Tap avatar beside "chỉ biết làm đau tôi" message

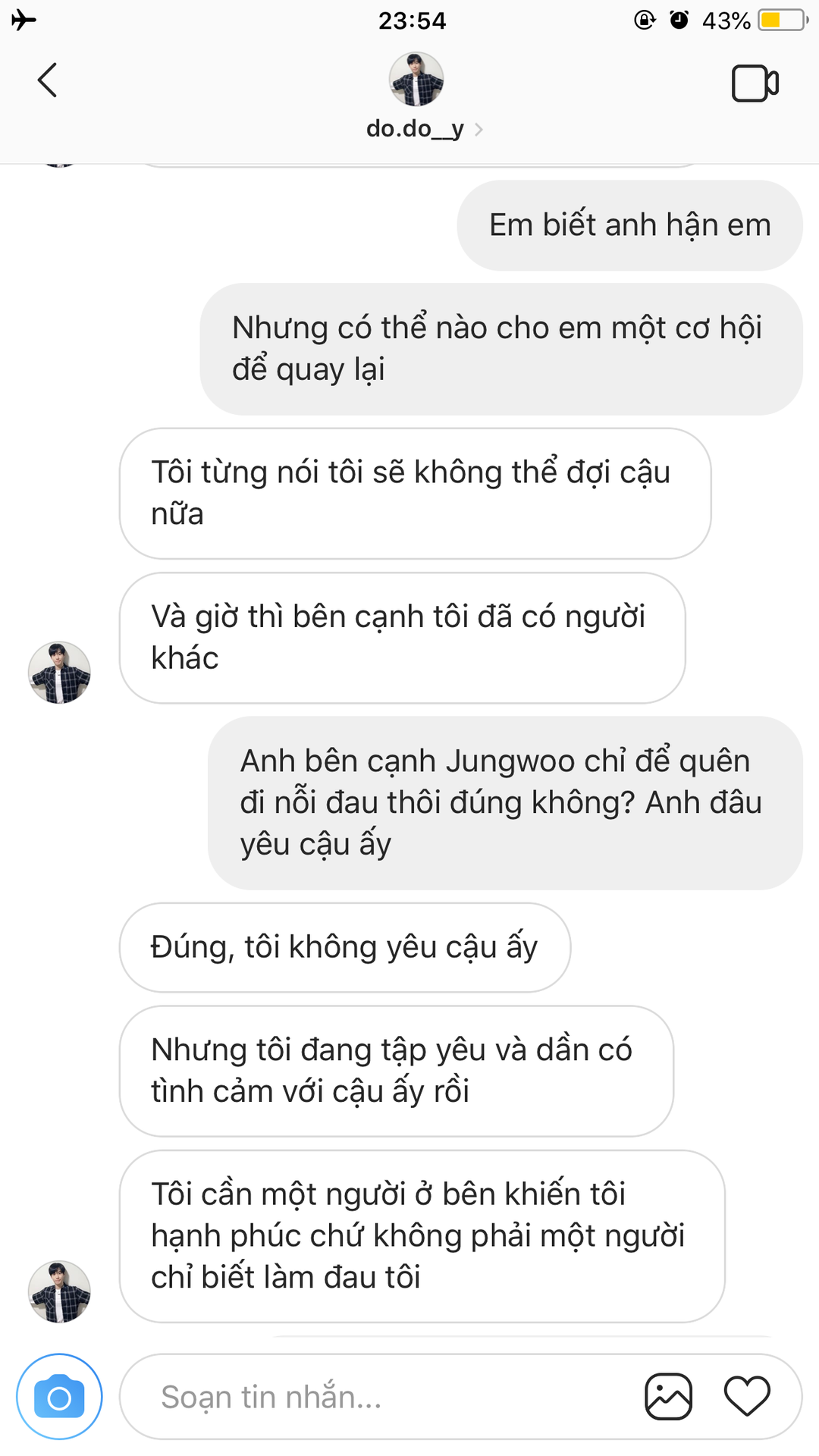pos(59,1291)
